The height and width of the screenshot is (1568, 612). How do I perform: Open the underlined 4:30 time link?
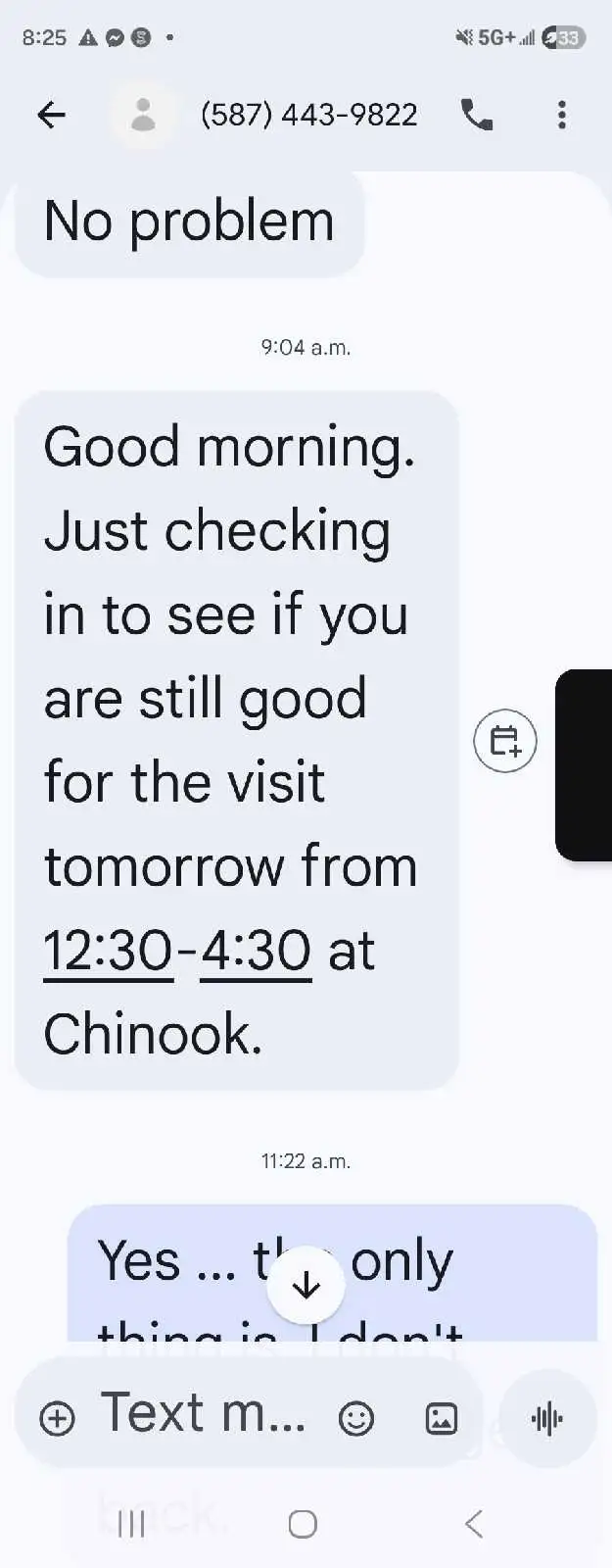pos(256,951)
